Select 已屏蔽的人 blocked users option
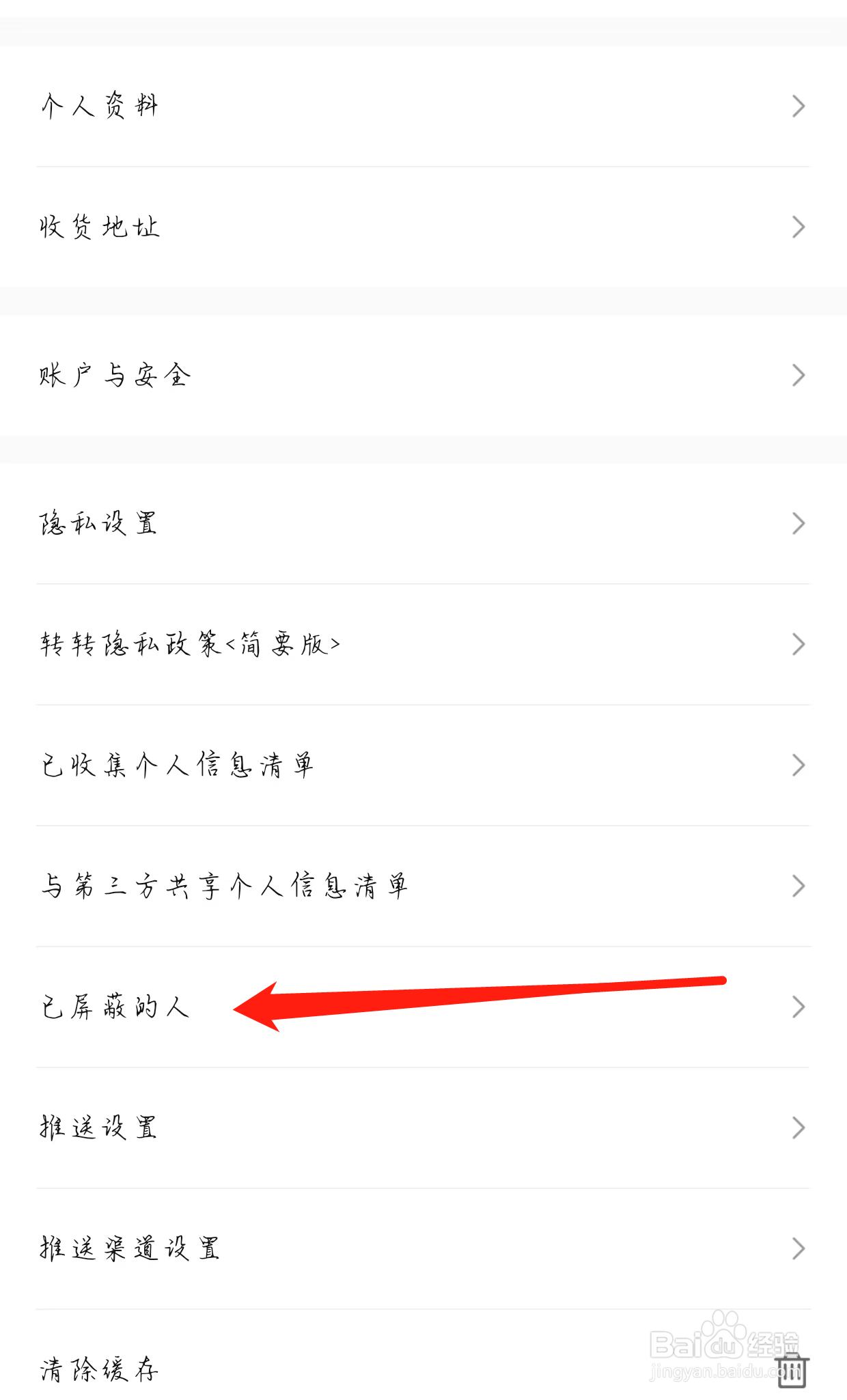 [113, 1006]
